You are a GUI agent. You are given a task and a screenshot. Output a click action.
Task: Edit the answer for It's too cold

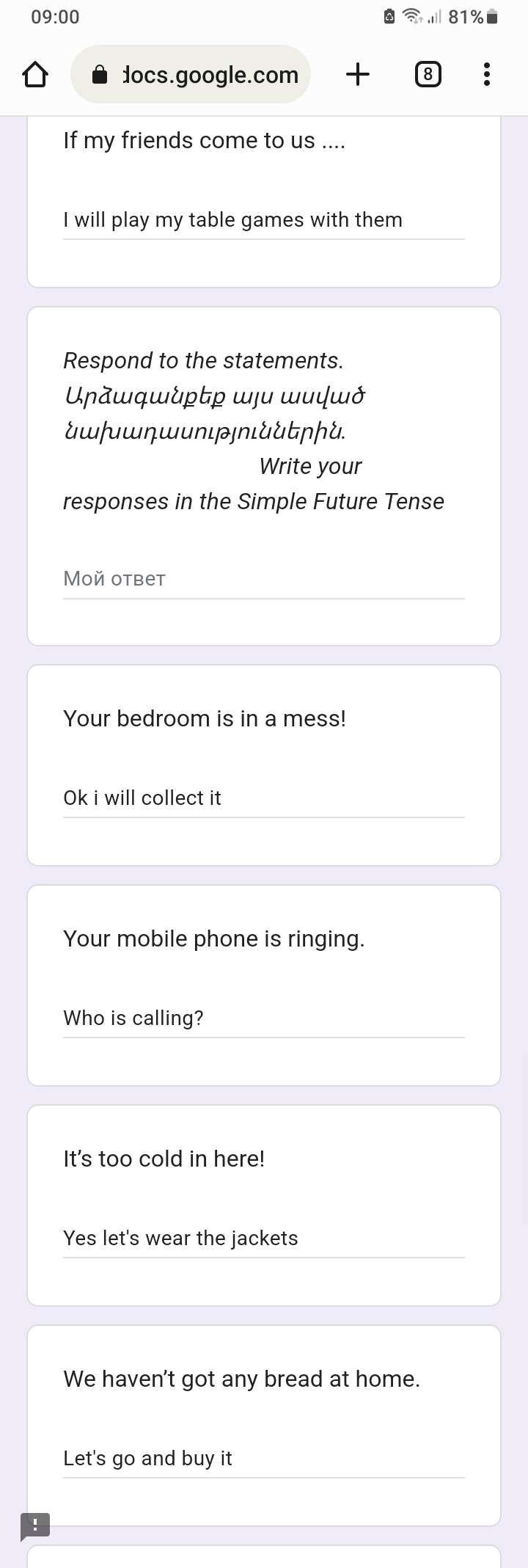click(x=263, y=1238)
